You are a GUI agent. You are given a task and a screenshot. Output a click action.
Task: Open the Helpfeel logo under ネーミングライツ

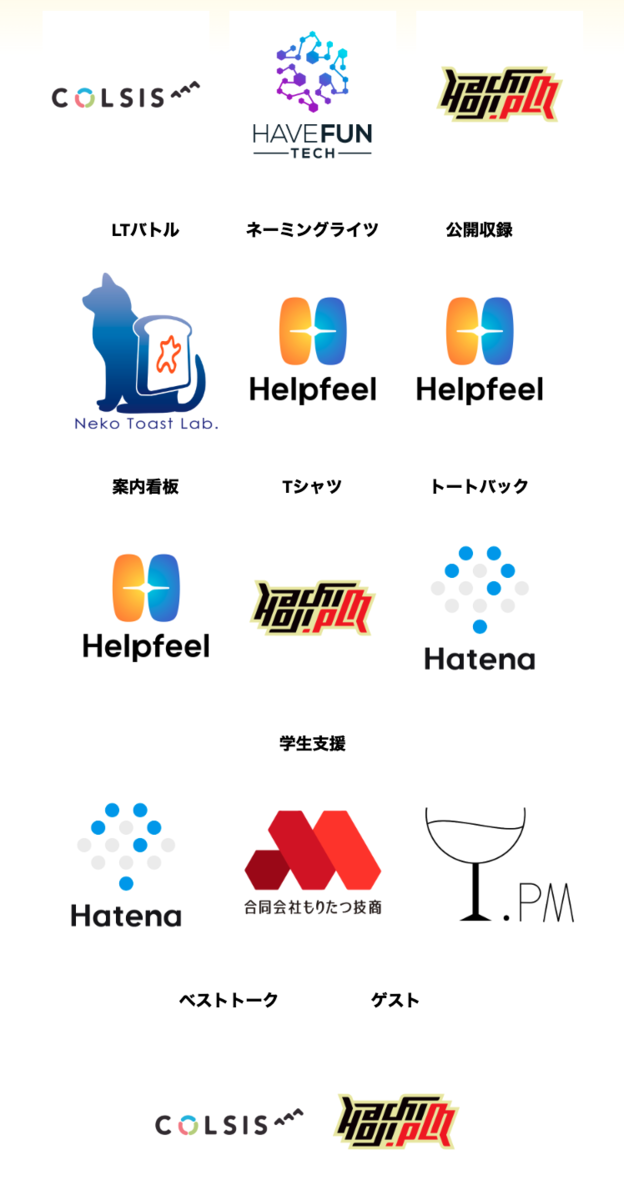pyautogui.click(x=312, y=350)
